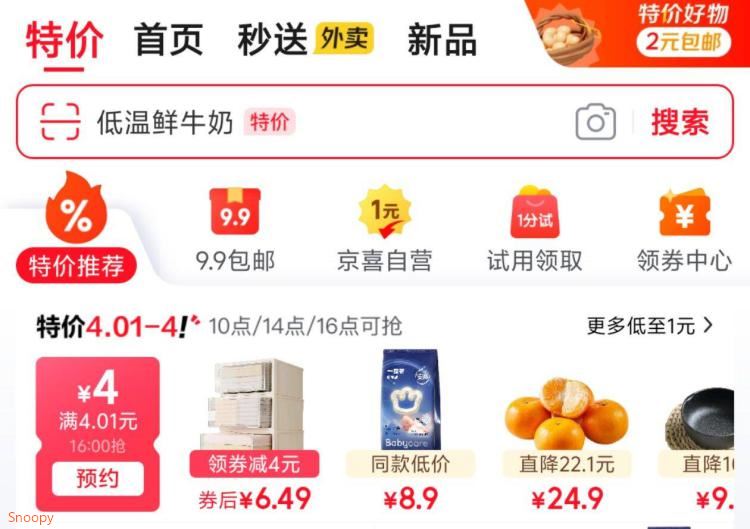Open 更多低至1元 link
Image resolution: width=750 pixels, height=529 pixels.
[650, 326]
